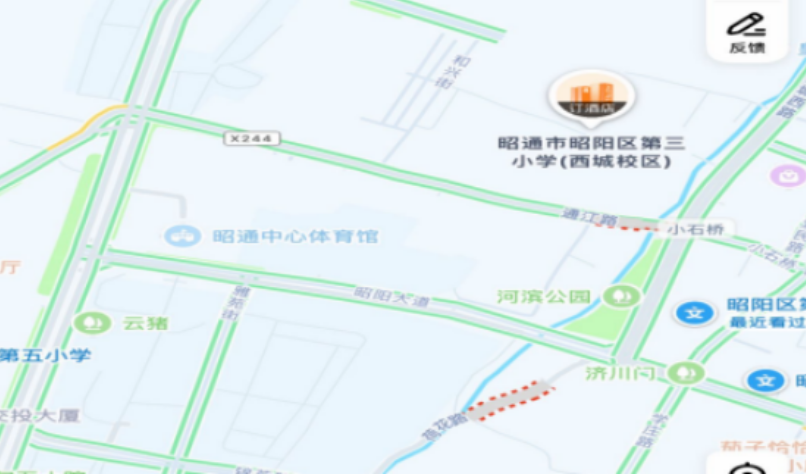Tap the 云猪 map marker

(92, 323)
